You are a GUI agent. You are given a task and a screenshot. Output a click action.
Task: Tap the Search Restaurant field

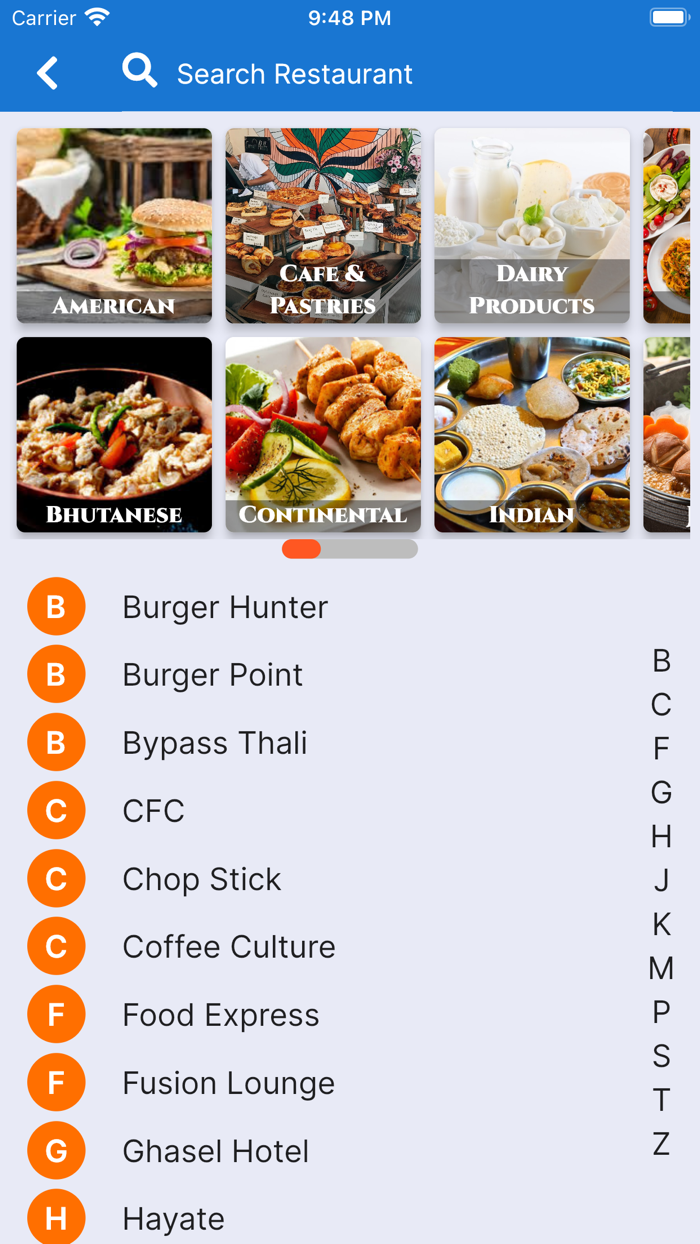tap(294, 74)
